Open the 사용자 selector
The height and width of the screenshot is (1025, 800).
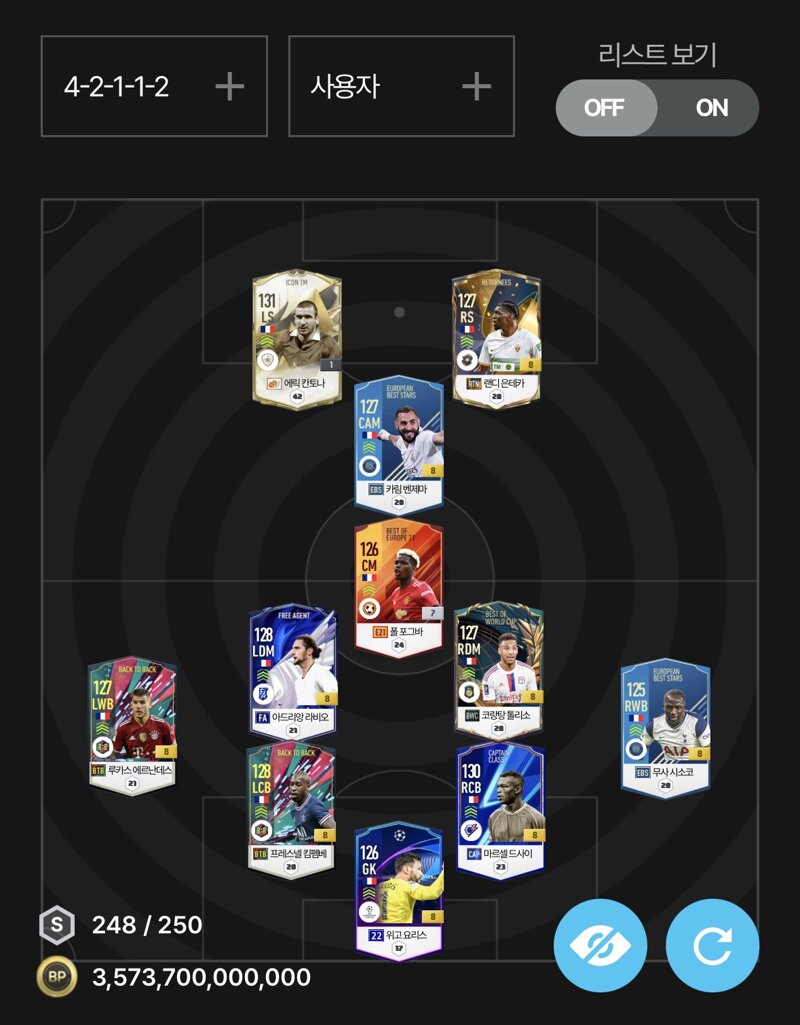pos(401,87)
